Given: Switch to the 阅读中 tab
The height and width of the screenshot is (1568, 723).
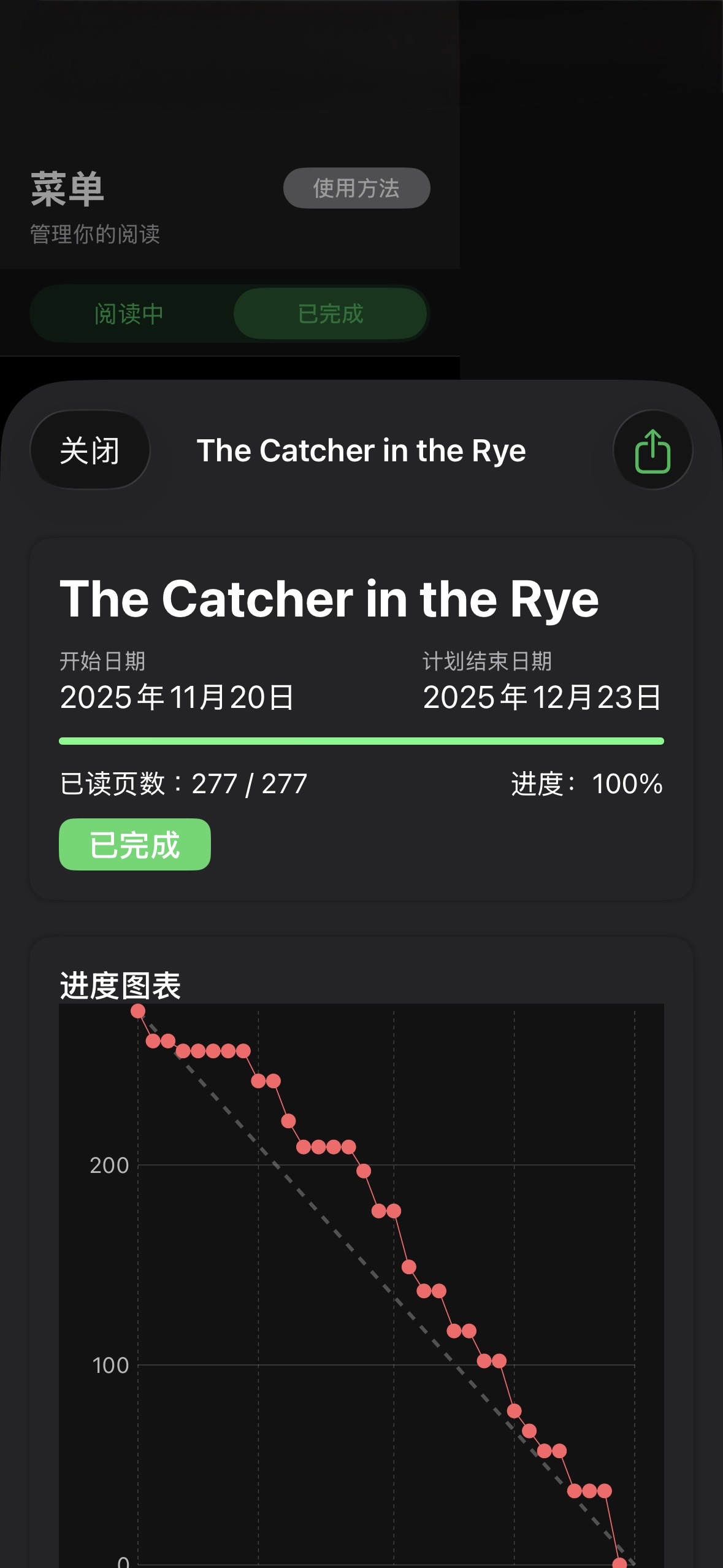Looking at the screenshot, I should (129, 313).
